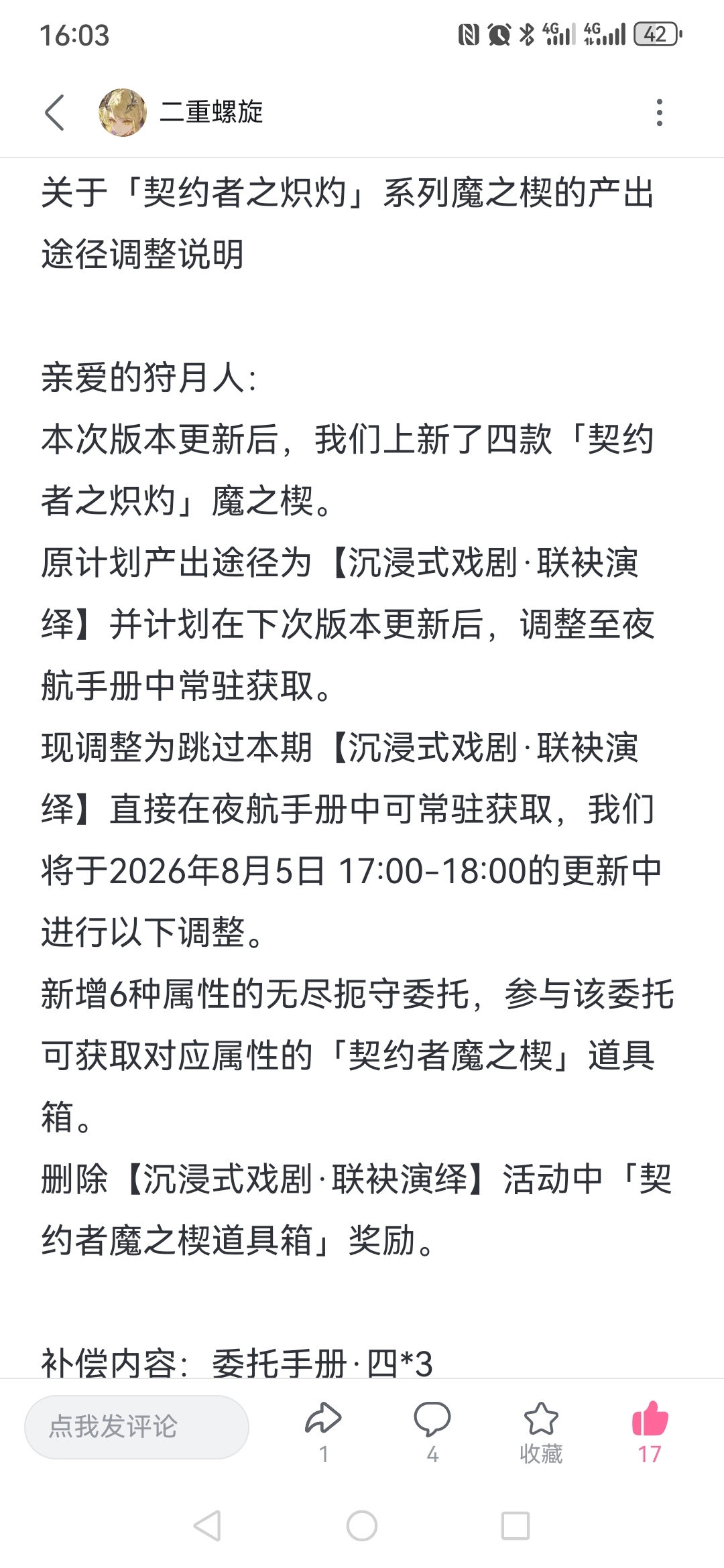The width and height of the screenshot is (724, 1568).
Task: Save the post with the 收藏 star
Action: [541, 1432]
